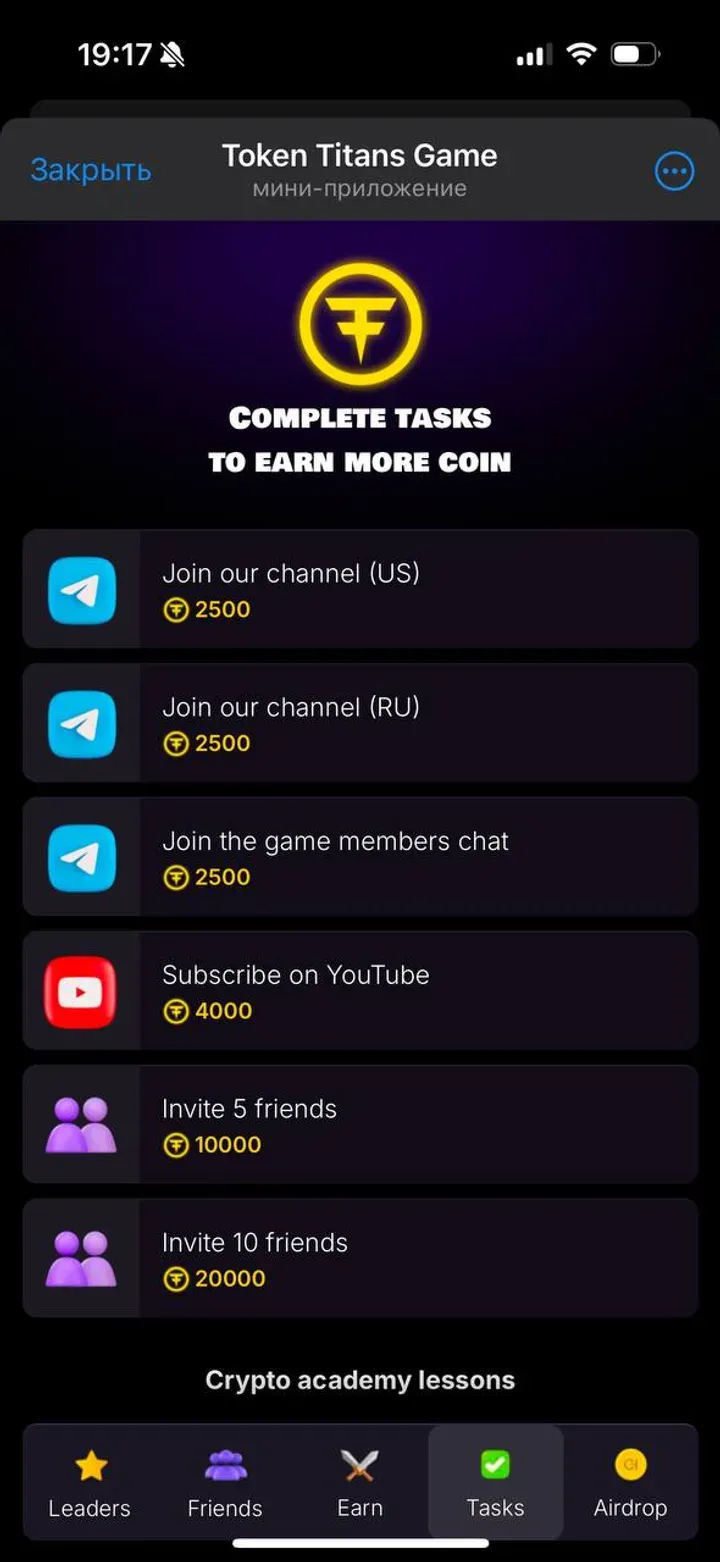Open the Join our channel (RU) task

pyautogui.click(x=360, y=723)
